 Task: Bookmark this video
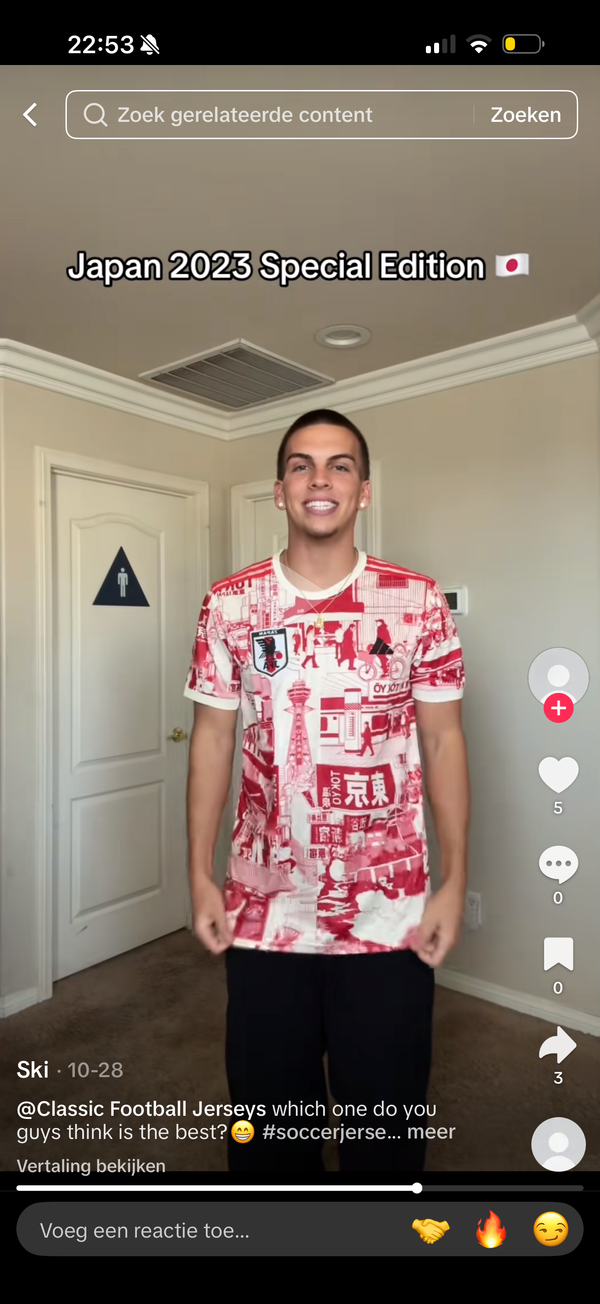[x=558, y=954]
